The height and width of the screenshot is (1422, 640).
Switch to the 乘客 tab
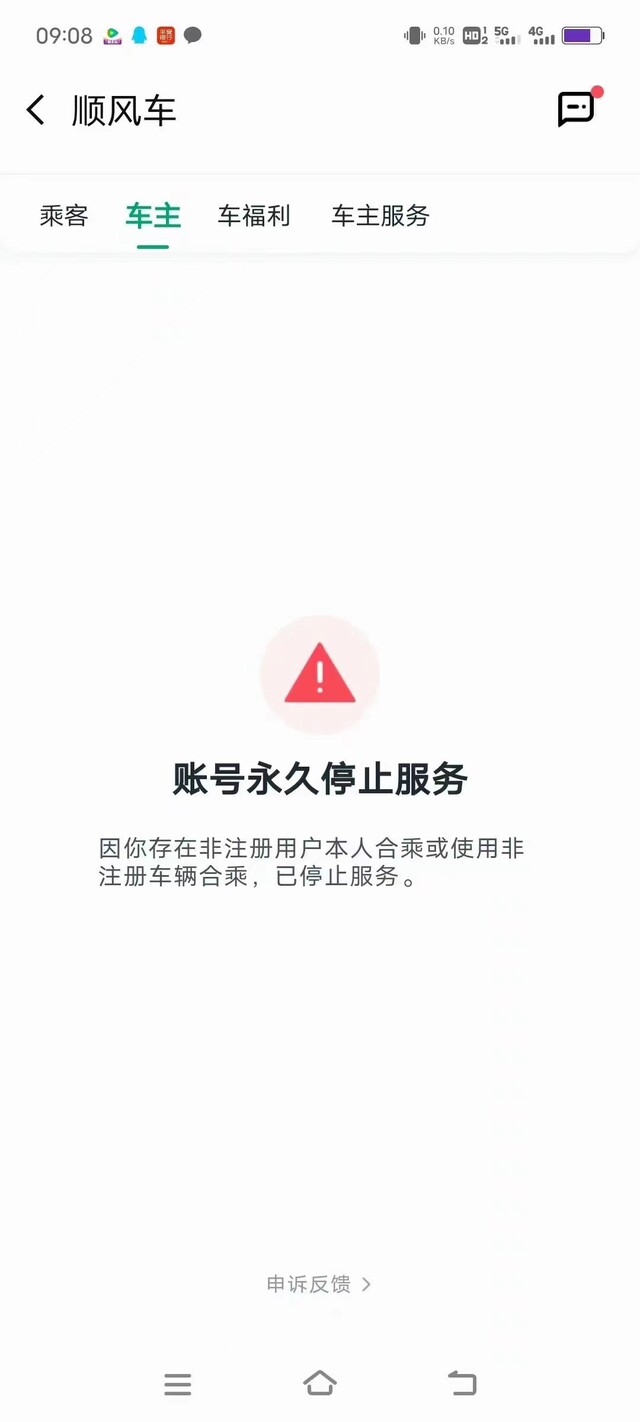pos(64,216)
